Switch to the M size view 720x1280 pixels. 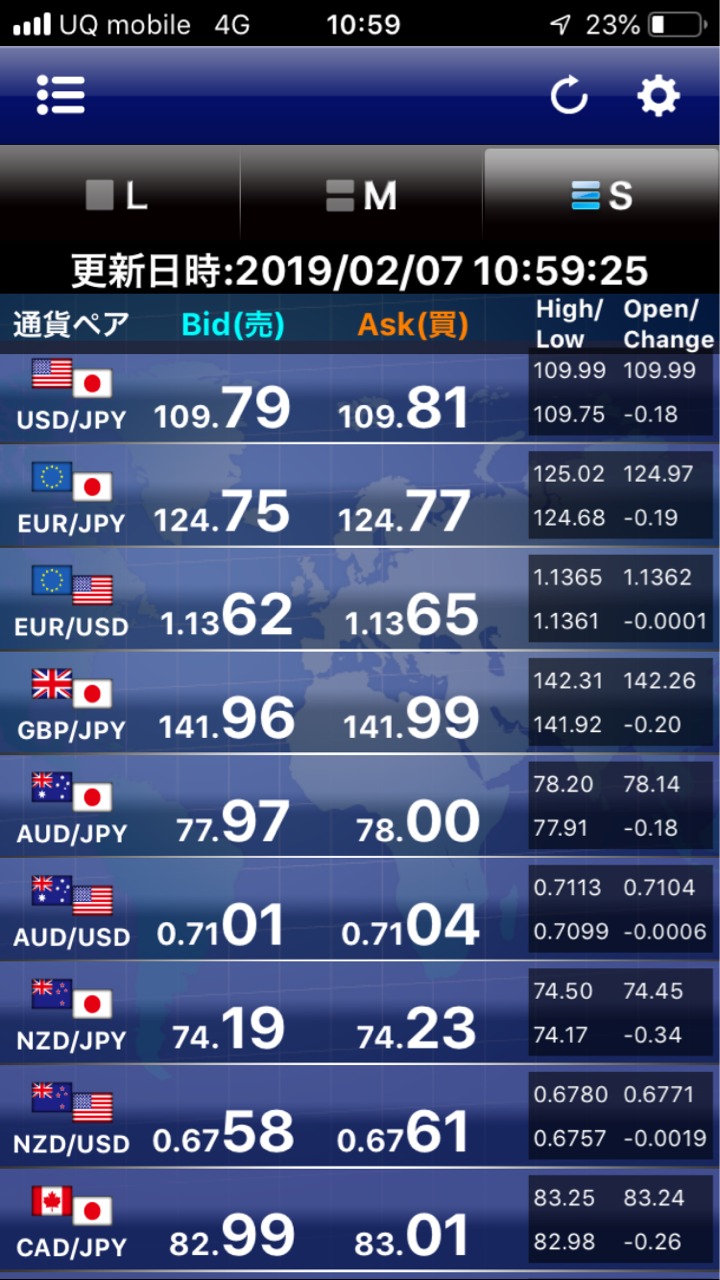pos(362,195)
